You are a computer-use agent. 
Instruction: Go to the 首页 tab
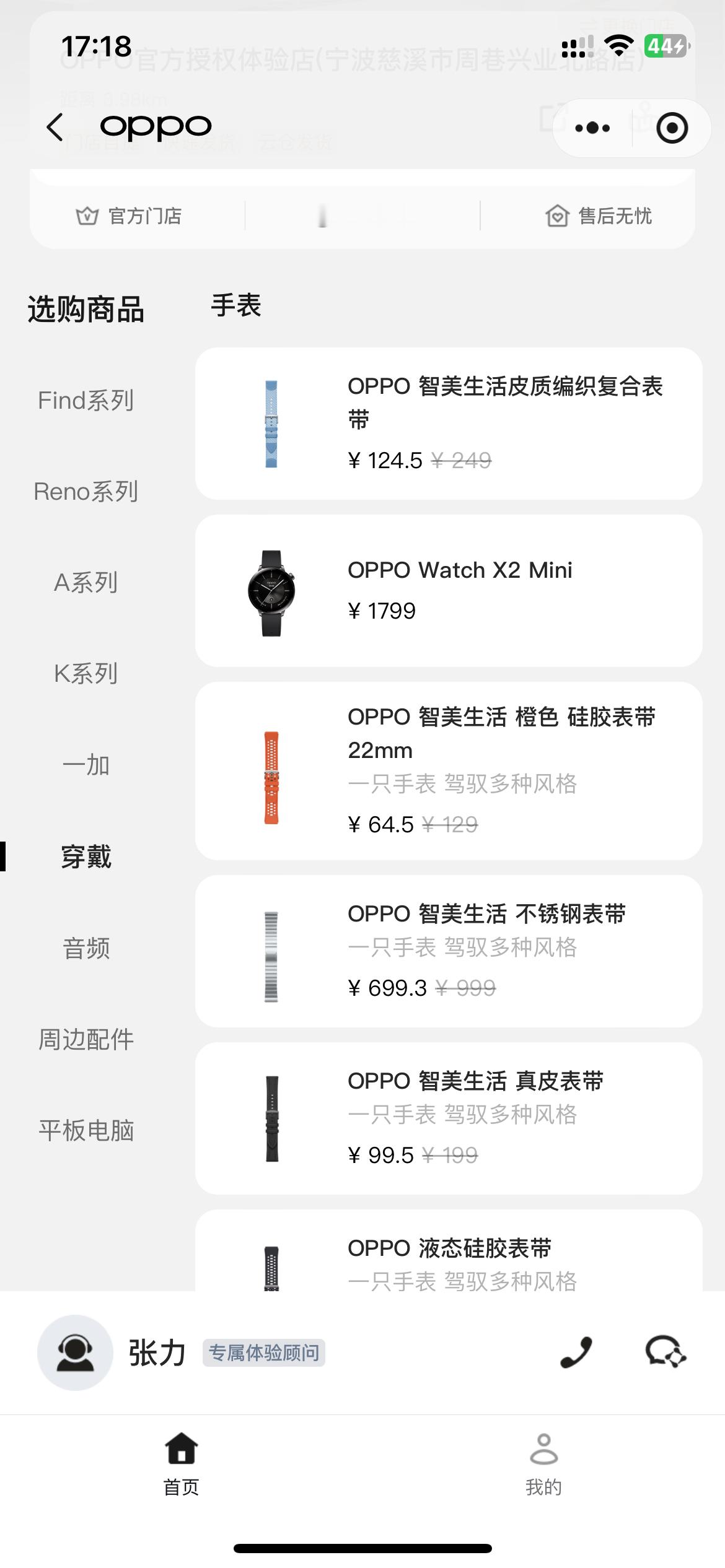[181, 1465]
